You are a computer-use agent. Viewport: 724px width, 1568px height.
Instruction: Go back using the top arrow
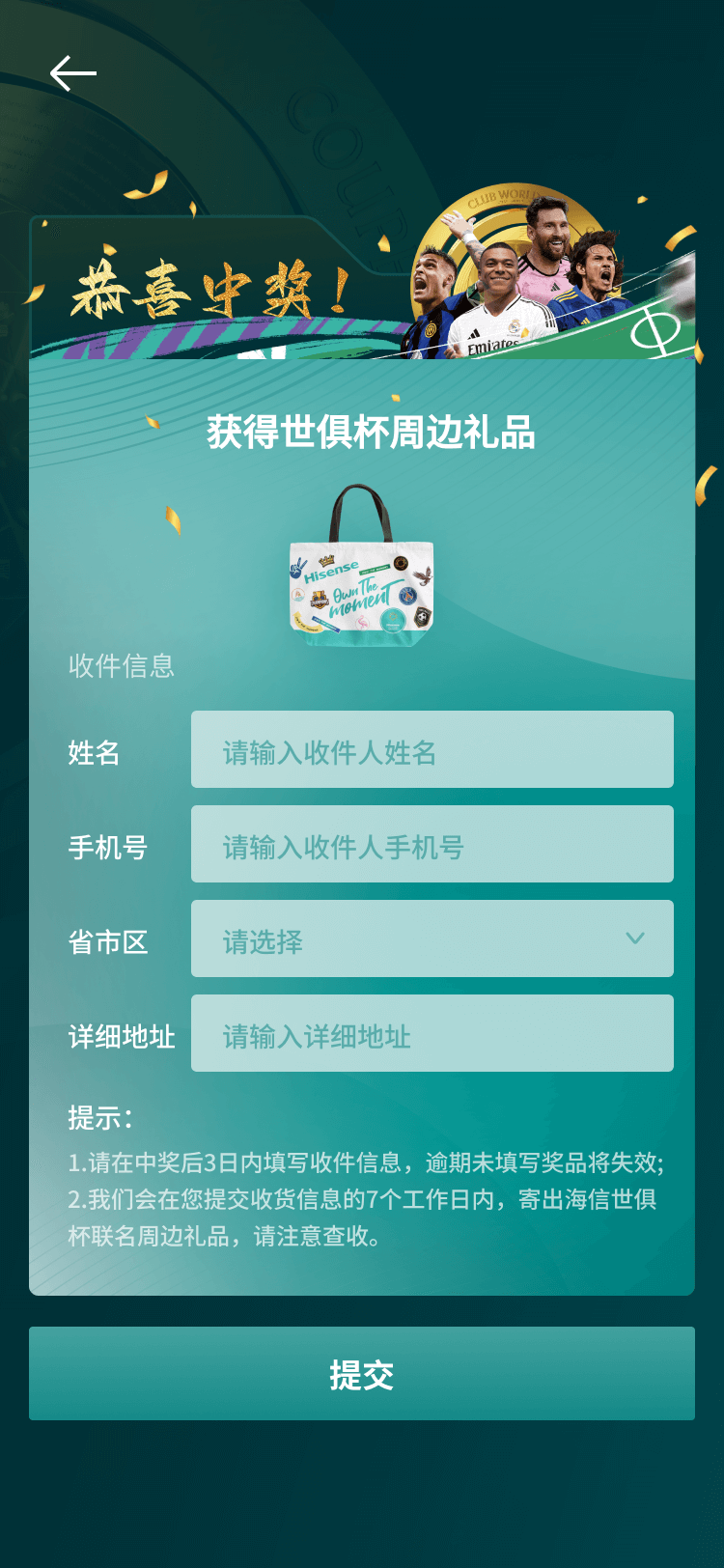(x=73, y=73)
